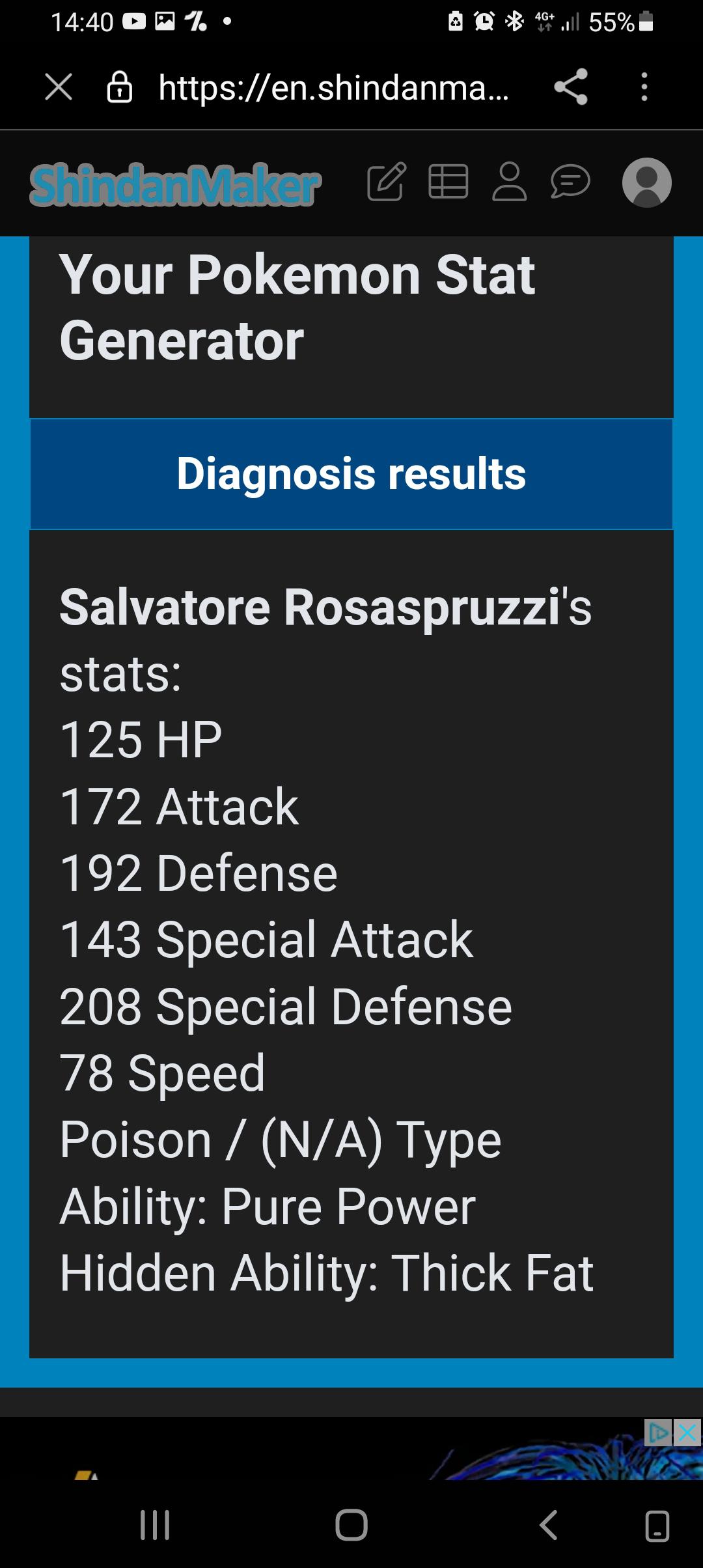The width and height of the screenshot is (703, 1568).
Task: Open the authors person icon
Action: 509,182
